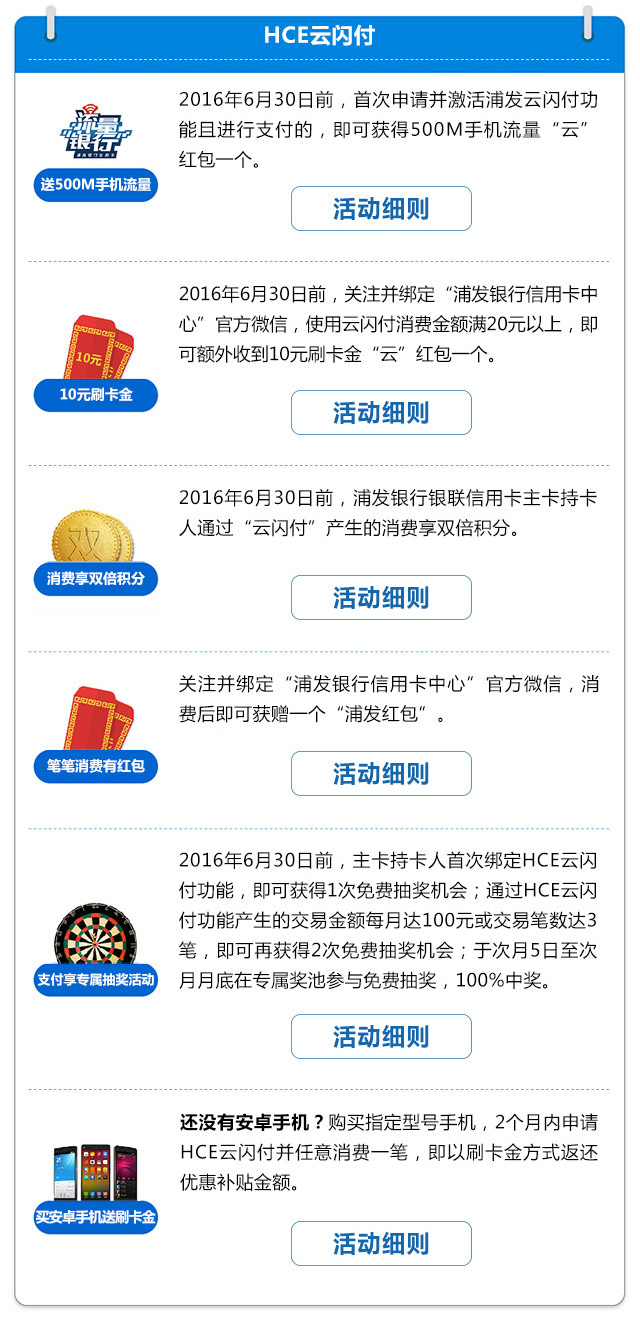Open 活动细则 for 买安卓手机送刷卡金
The image size is (640, 1335).
381,1244
